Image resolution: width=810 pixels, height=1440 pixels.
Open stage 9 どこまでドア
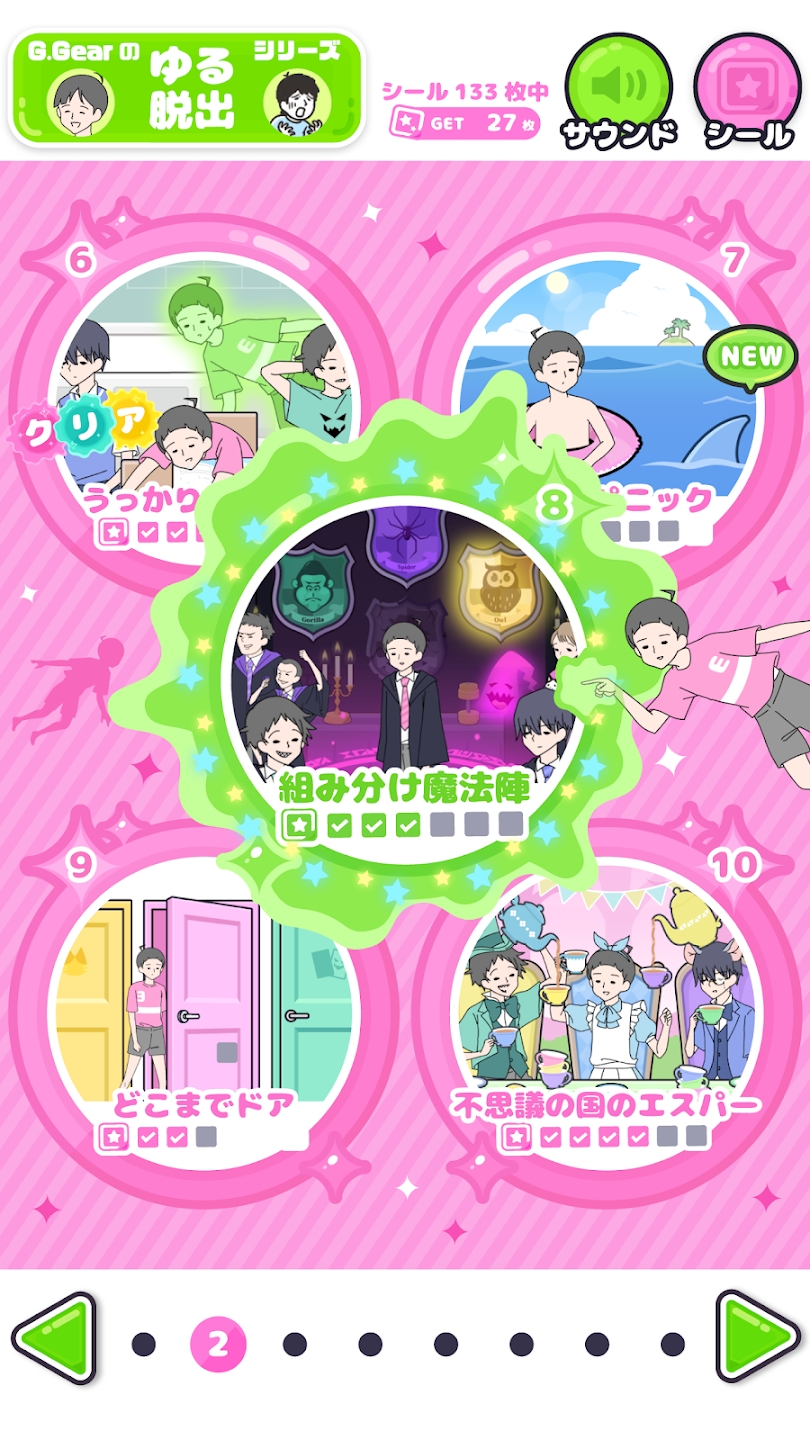click(200, 1010)
